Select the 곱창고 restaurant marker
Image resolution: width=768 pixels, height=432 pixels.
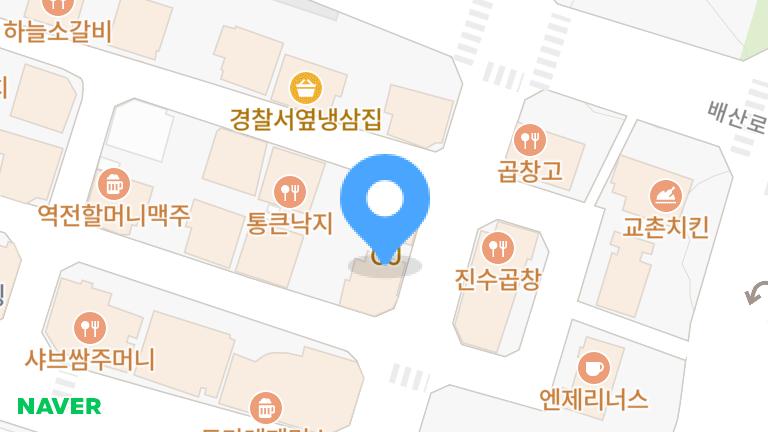click(529, 140)
